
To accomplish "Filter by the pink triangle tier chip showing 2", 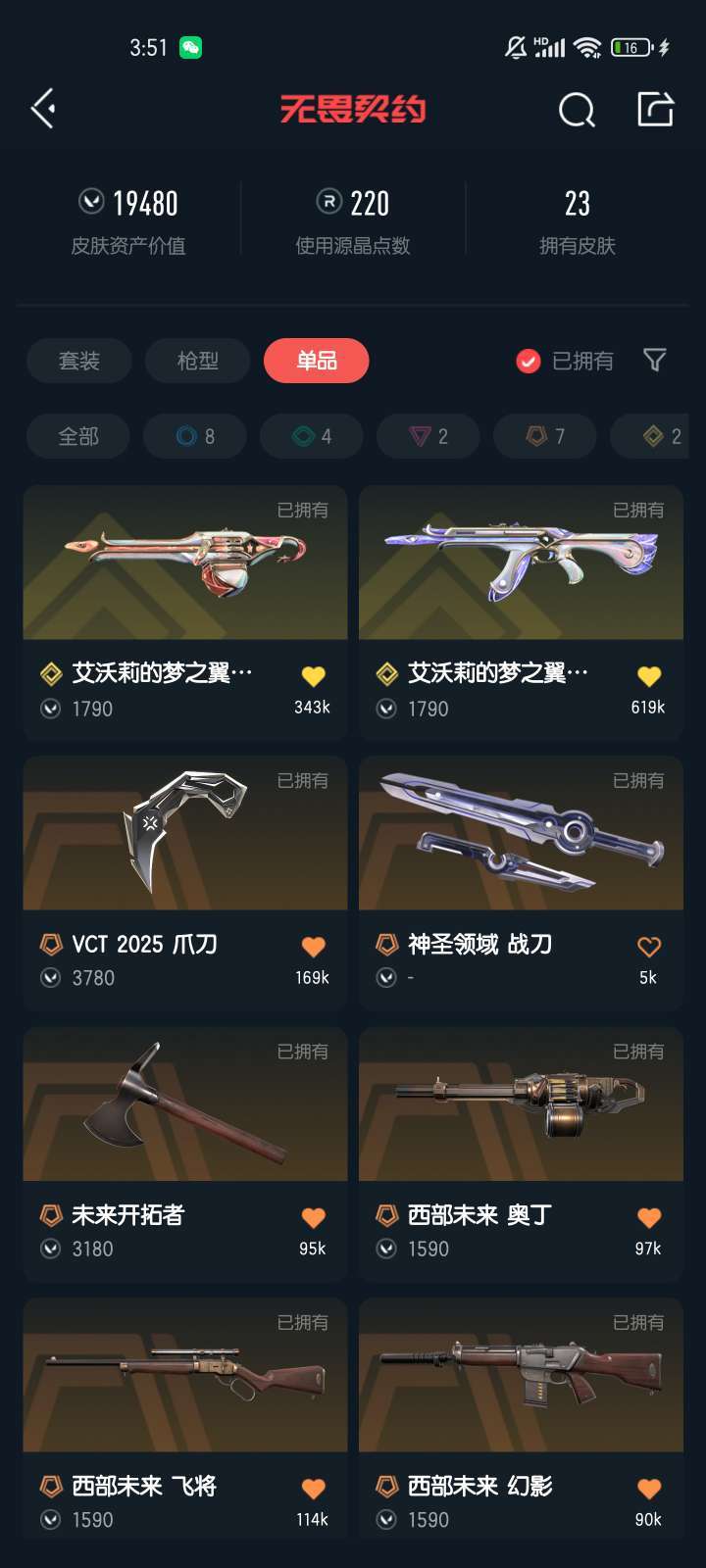I will point(428,436).
